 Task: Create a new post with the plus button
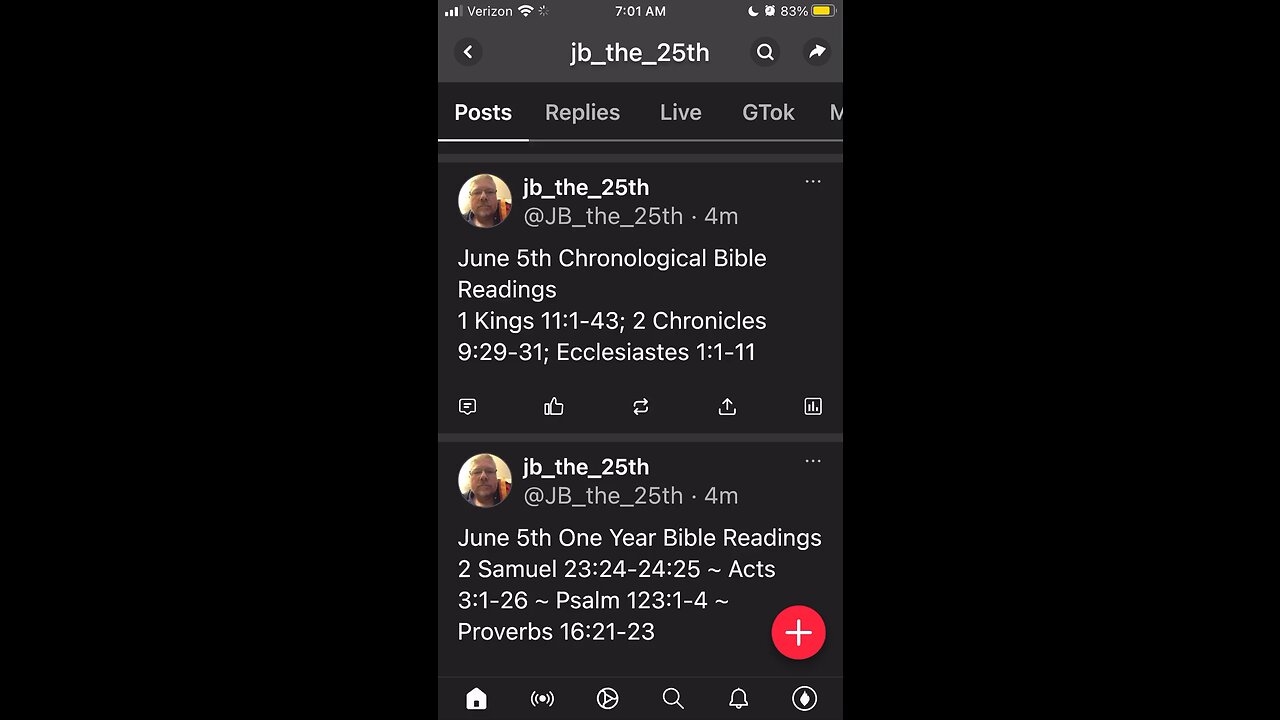coord(798,633)
